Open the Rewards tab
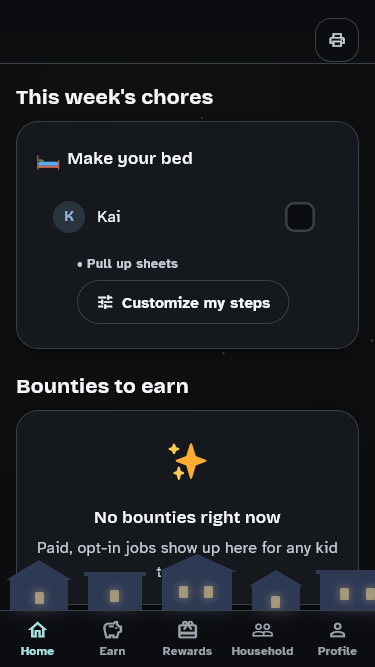The image size is (375, 667). pyautogui.click(x=187, y=639)
